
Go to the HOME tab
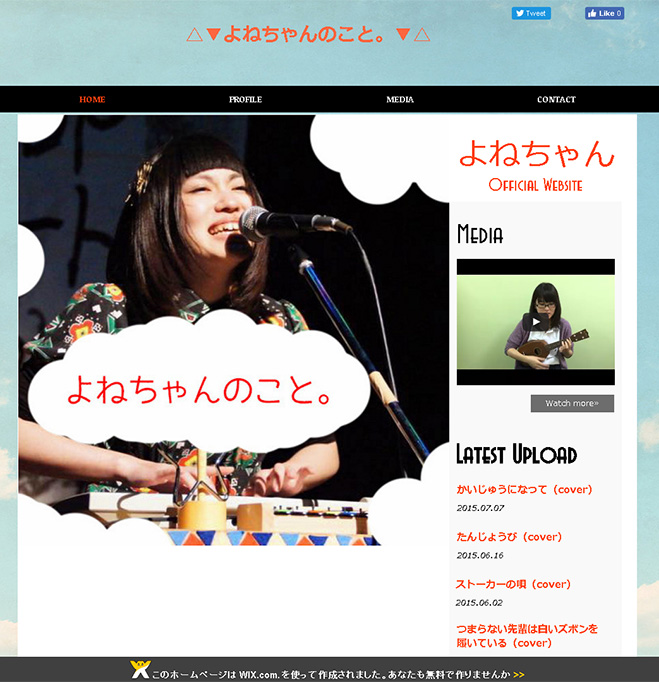92,100
